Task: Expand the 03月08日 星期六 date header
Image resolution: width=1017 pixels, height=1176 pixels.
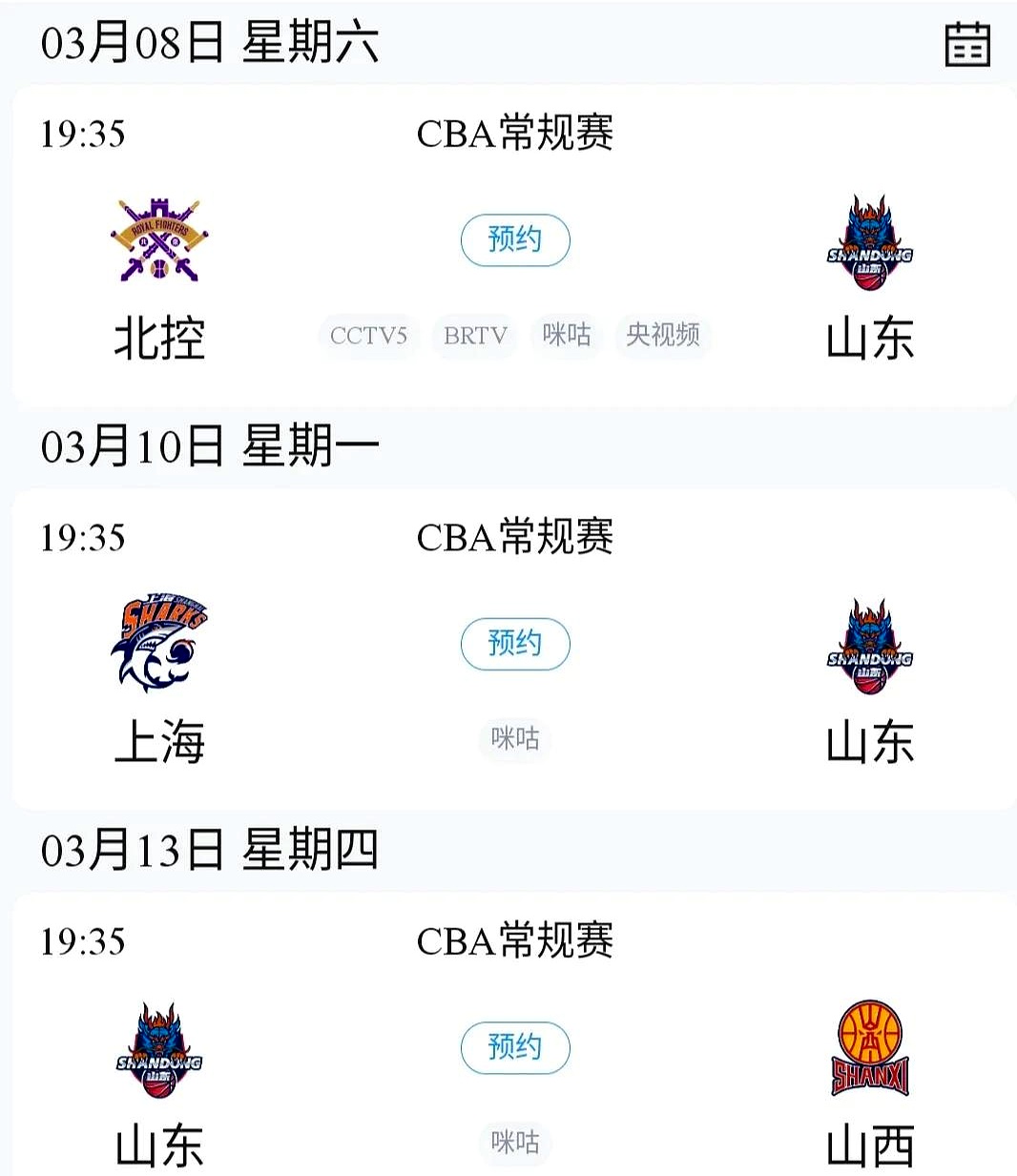Action: tap(210, 43)
